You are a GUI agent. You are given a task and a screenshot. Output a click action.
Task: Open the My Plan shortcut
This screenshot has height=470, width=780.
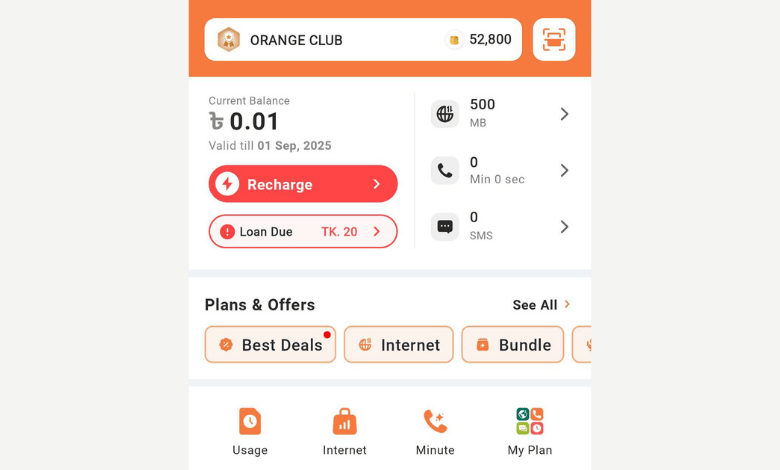530,432
